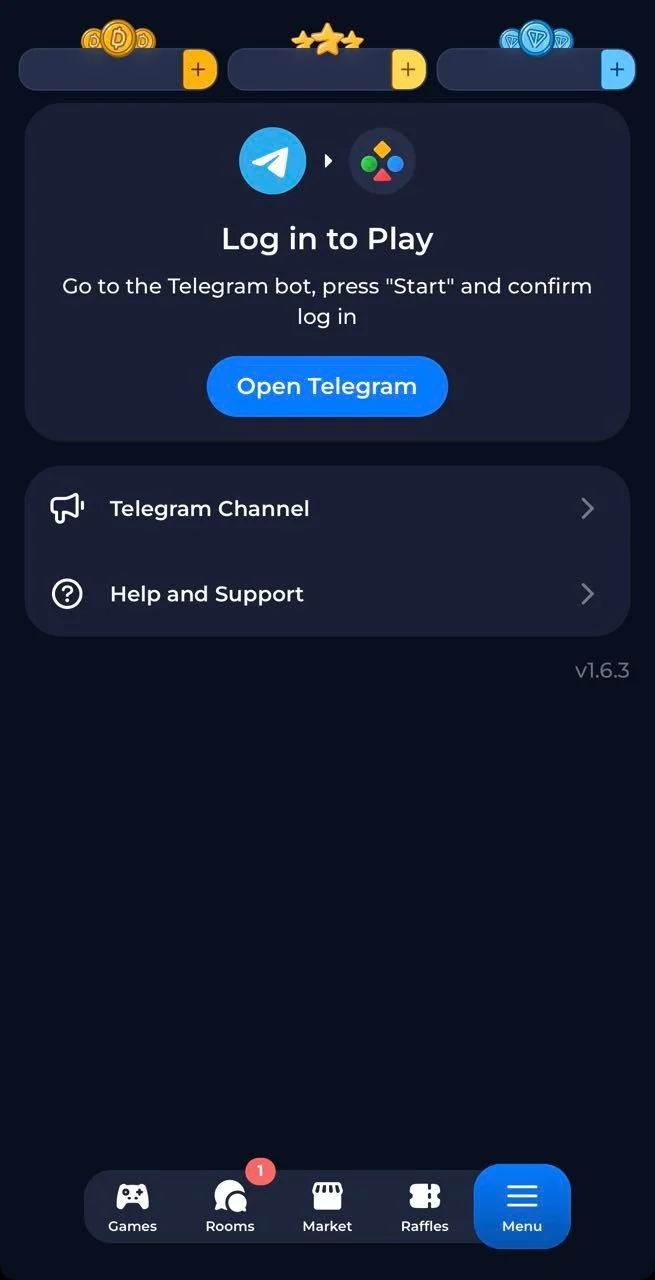Viewport: 655px width, 1280px height.
Task: Open the Telegram Channel row
Action: click(327, 509)
